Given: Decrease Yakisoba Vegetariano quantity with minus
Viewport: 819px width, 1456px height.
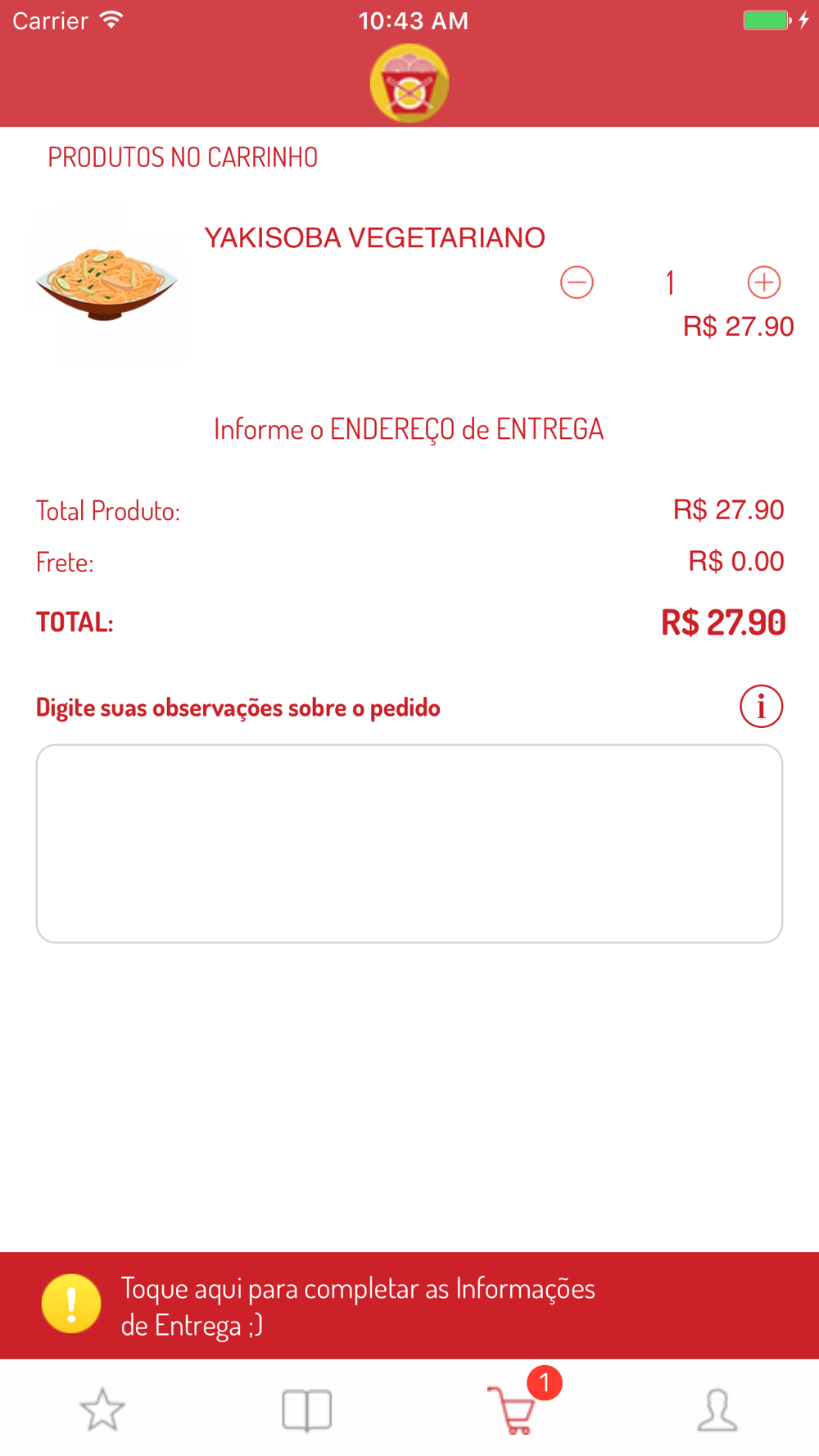Looking at the screenshot, I should pyautogui.click(x=577, y=283).
